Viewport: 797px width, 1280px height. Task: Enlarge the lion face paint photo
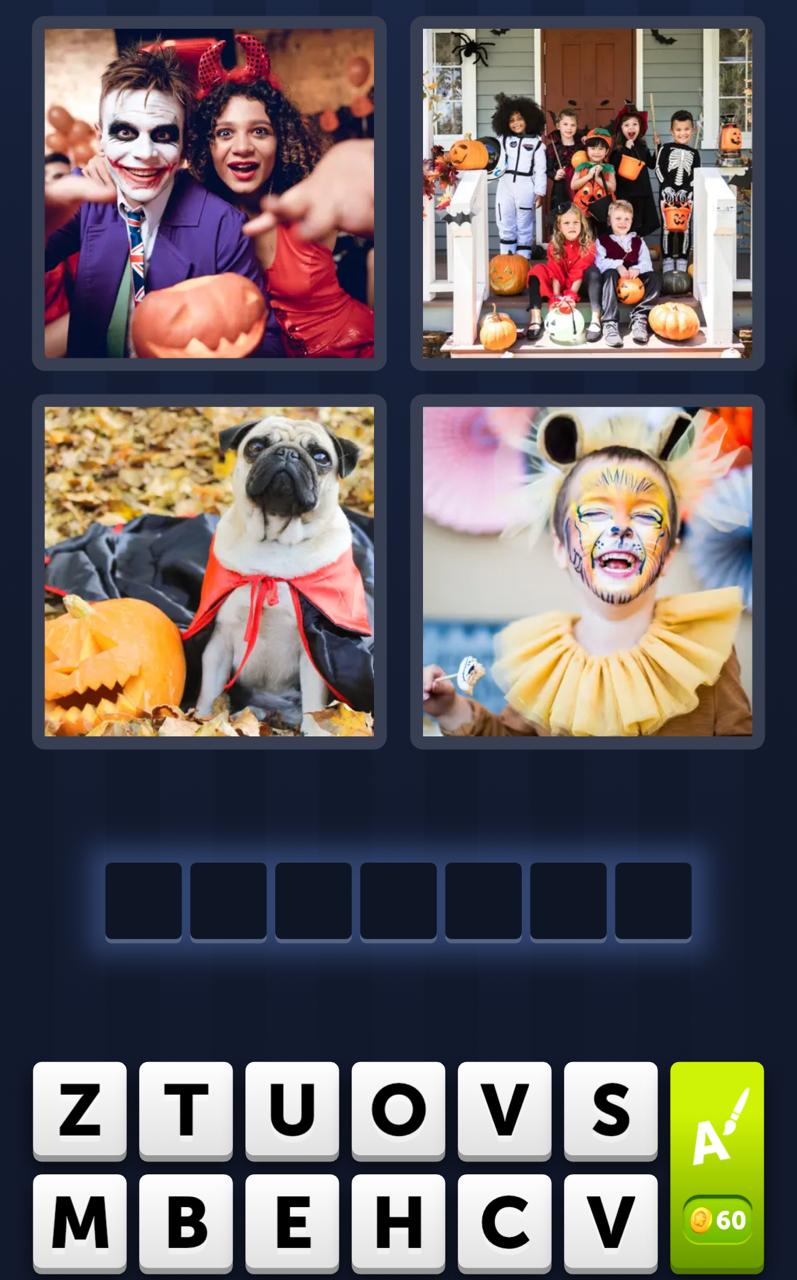click(x=587, y=571)
